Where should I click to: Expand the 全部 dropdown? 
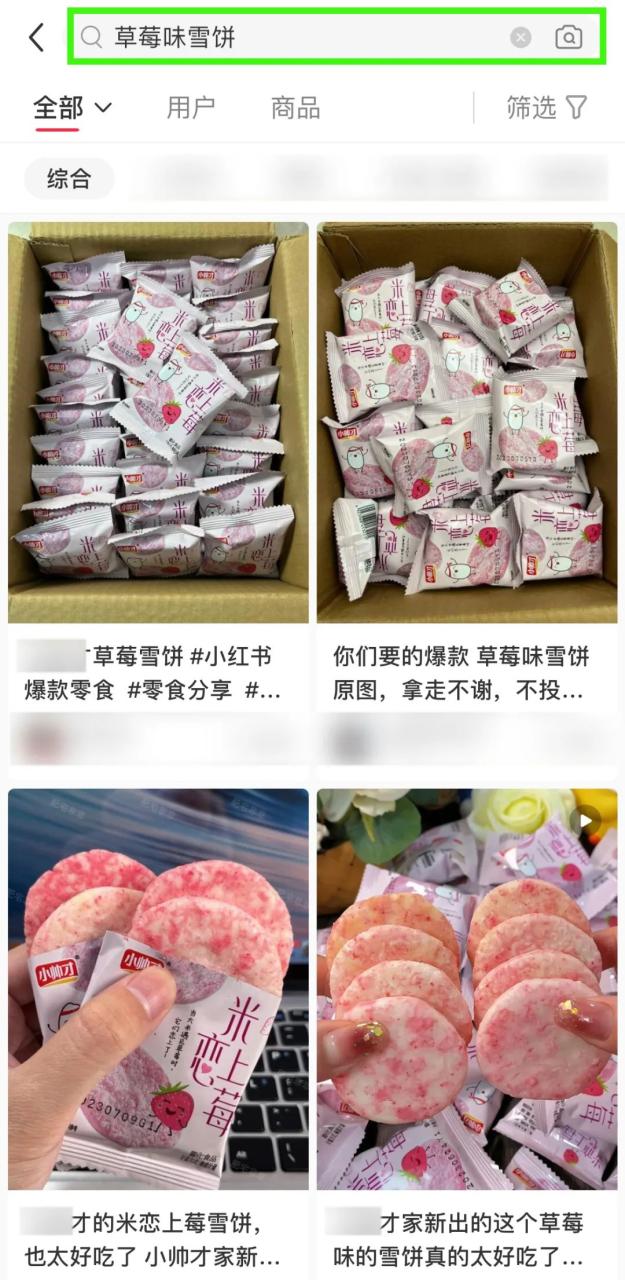coord(72,107)
